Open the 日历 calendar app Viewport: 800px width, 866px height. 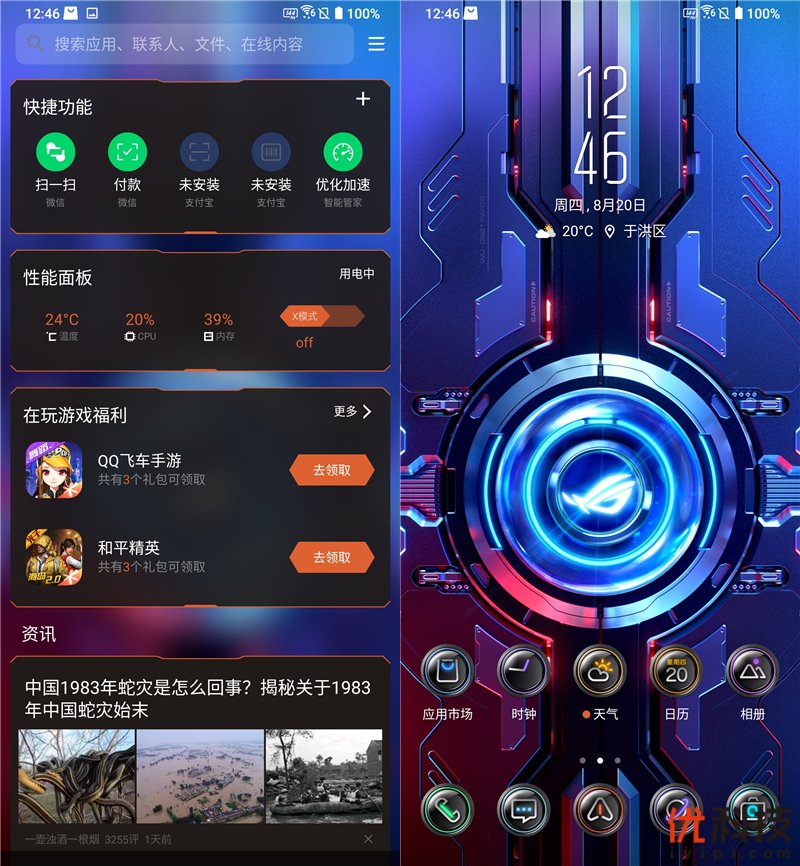(x=676, y=671)
